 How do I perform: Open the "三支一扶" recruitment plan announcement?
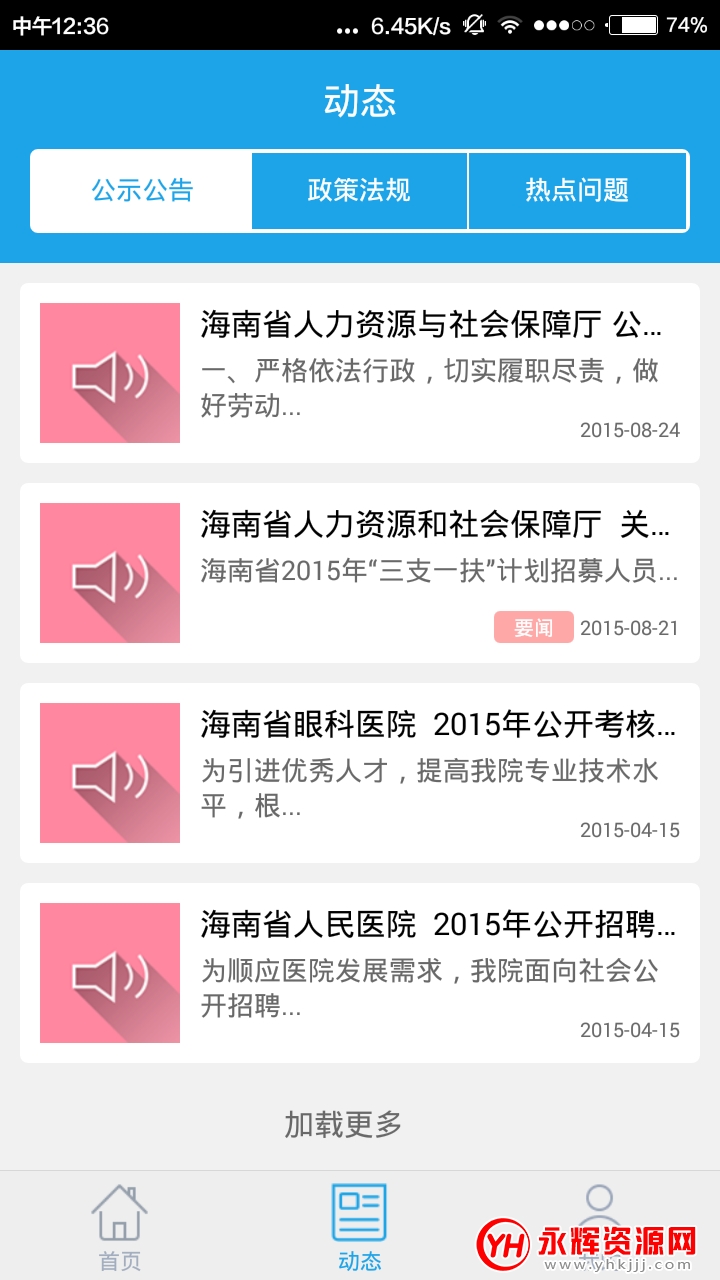[360, 573]
